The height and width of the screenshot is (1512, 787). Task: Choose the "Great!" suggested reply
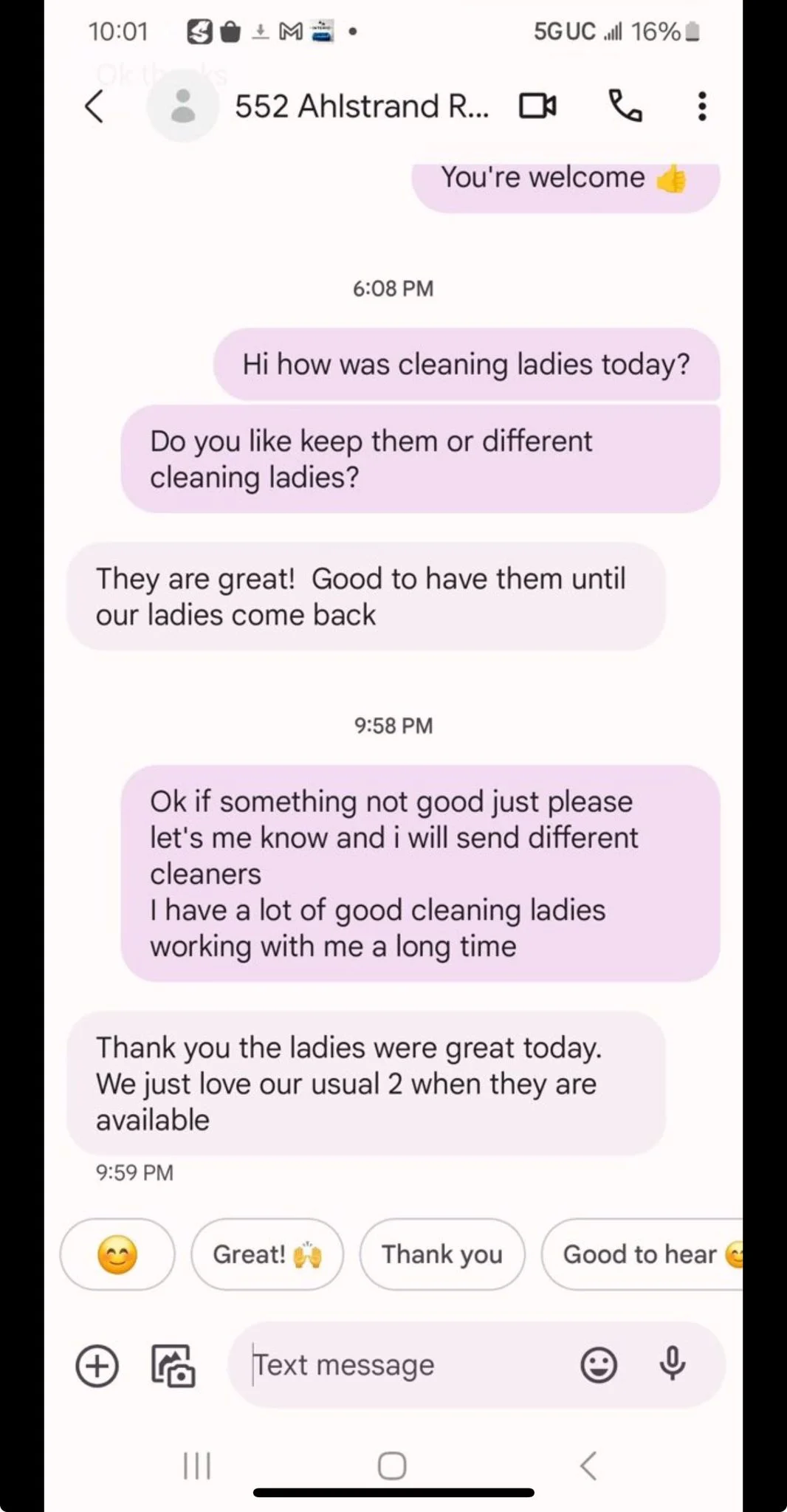[267, 1254]
